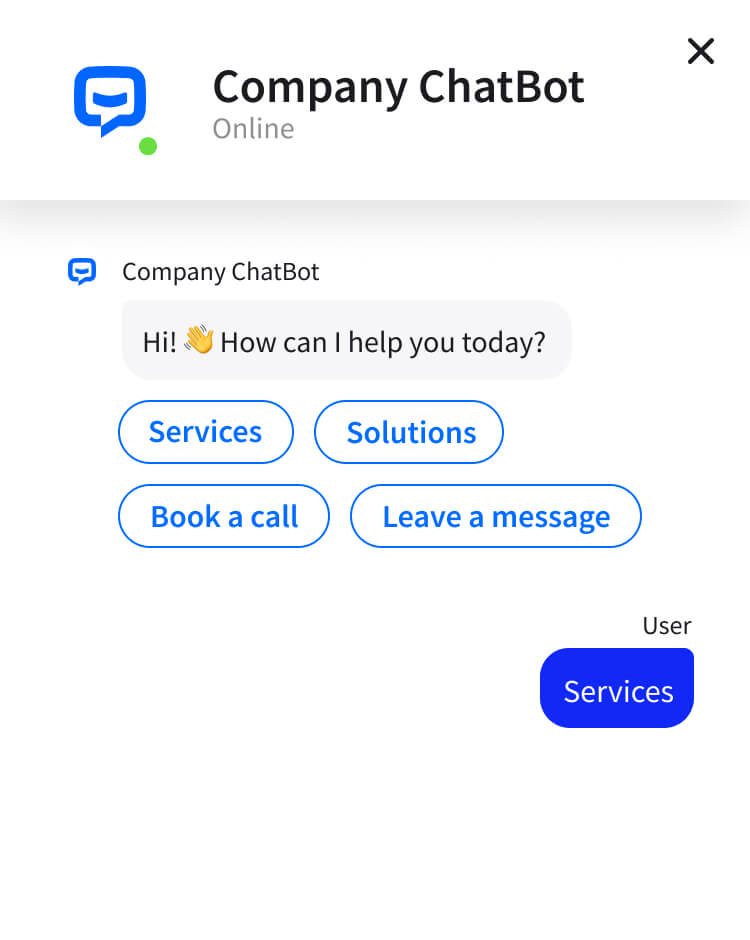
Task: Pick the Leave a message option
Action: click(x=495, y=516)
